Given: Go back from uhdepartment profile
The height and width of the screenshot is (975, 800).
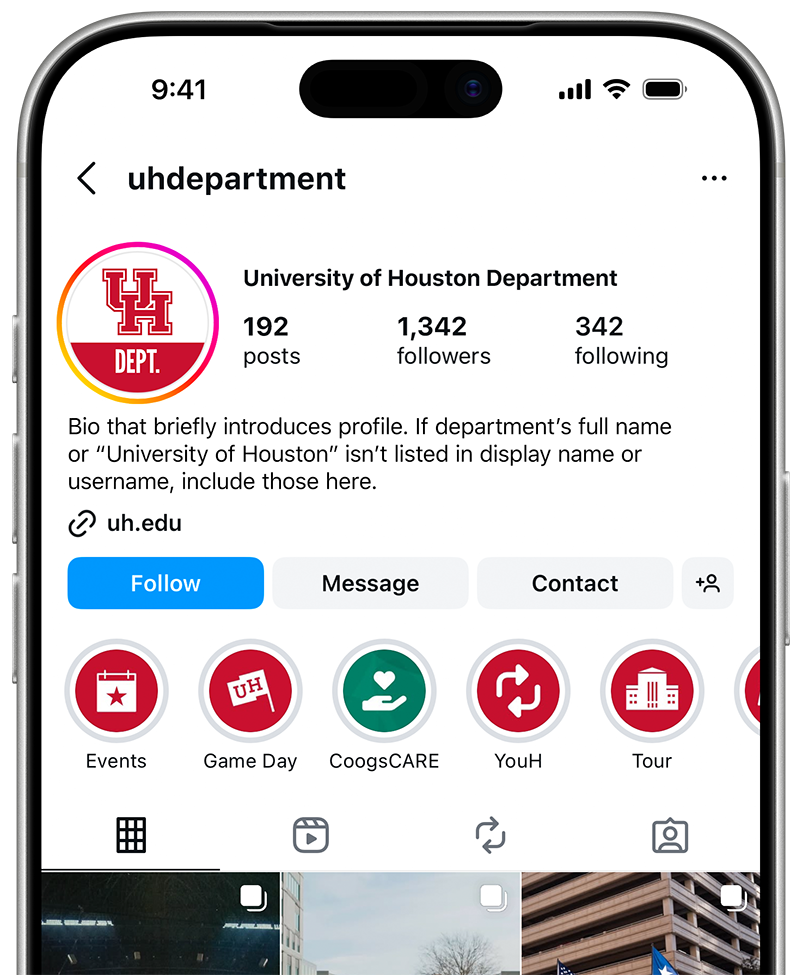Looking at the screenshot, I should coord(87,179).
